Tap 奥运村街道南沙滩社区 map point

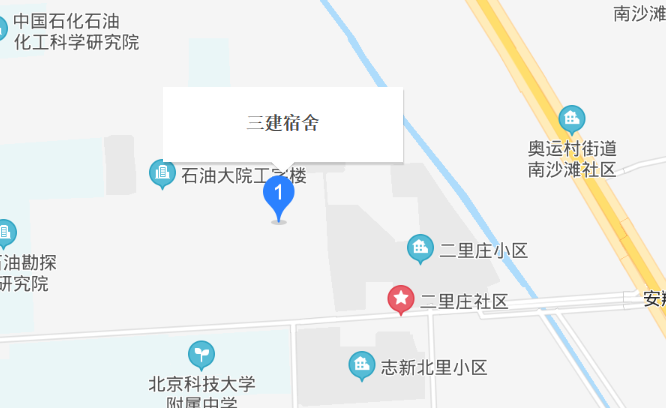(x=572, y=120)
